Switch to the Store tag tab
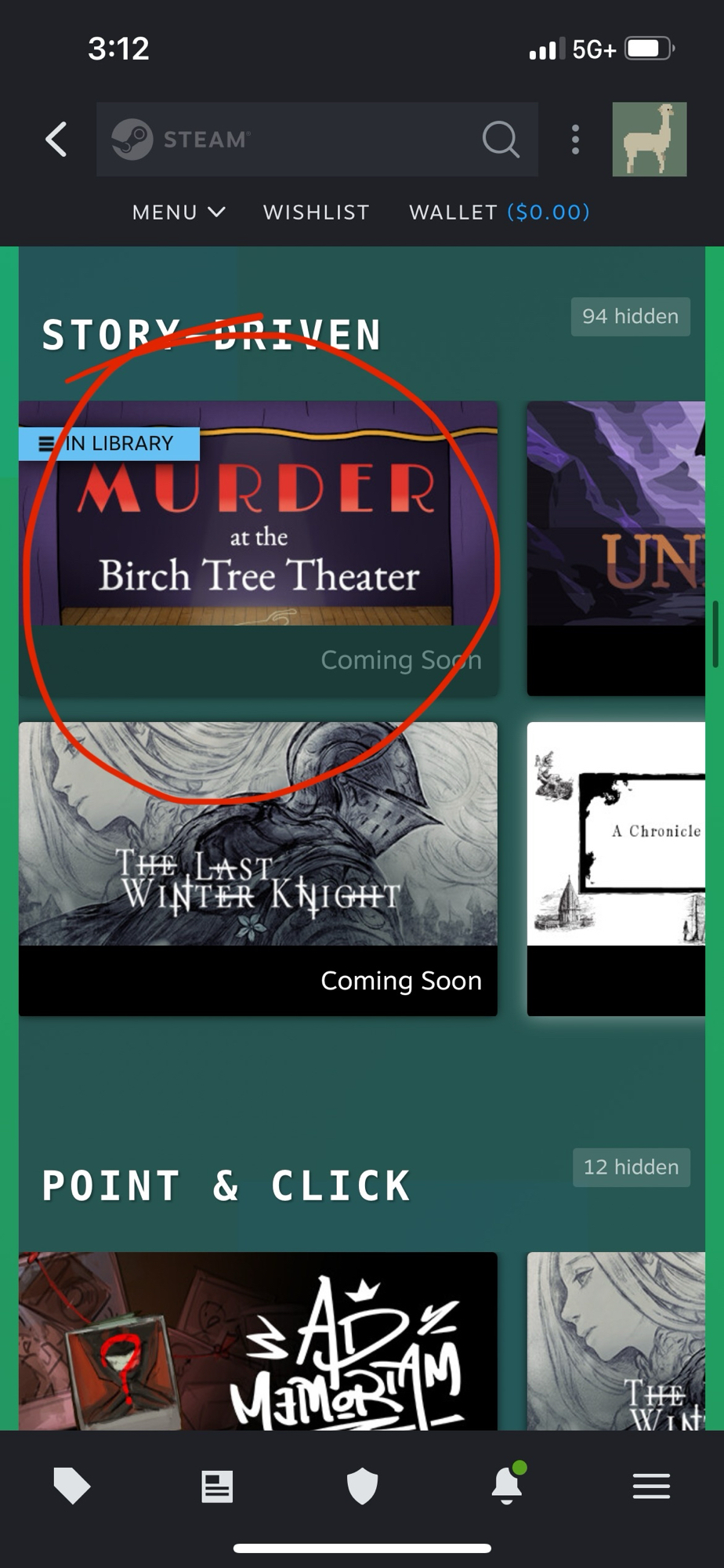Image resolution: width=724 pixels, height=1568 pixels. [72, 1486]
